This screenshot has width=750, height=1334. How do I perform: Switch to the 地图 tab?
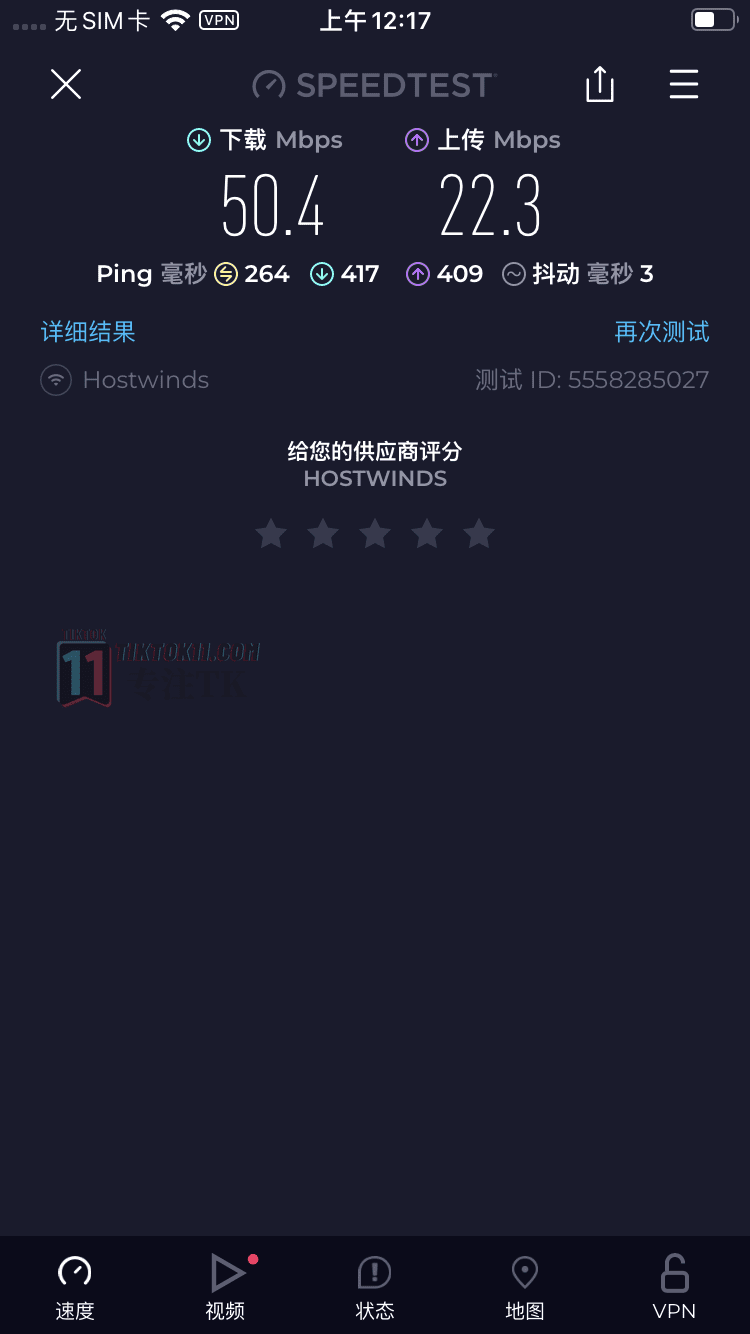coord(525,1286)
